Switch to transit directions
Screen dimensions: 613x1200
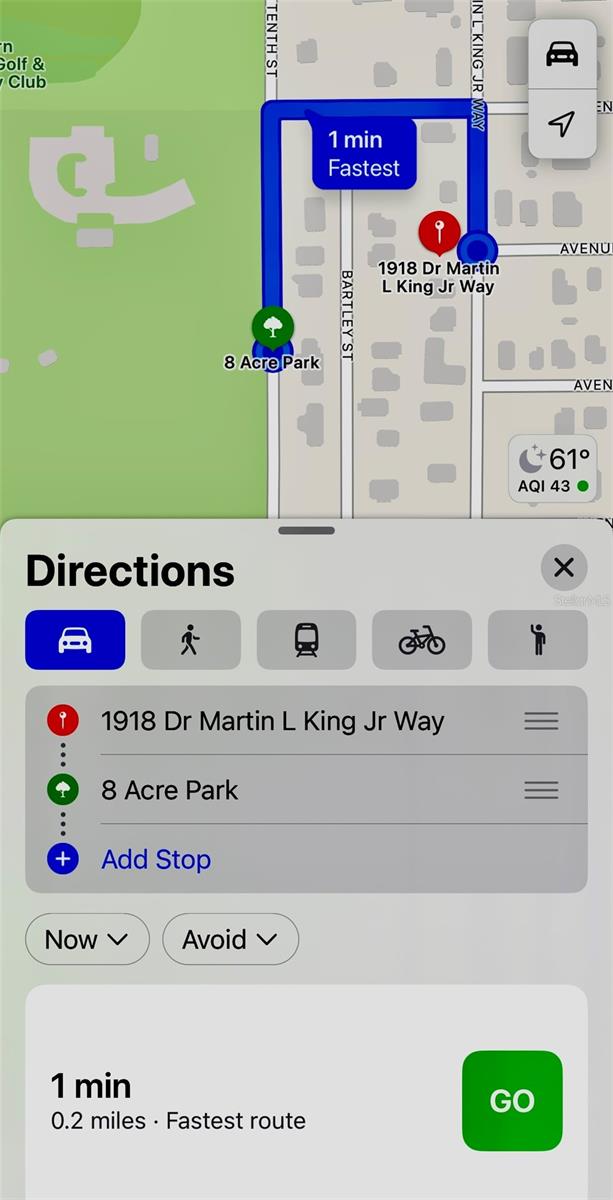pyautogui.click(x=306, y=640)
